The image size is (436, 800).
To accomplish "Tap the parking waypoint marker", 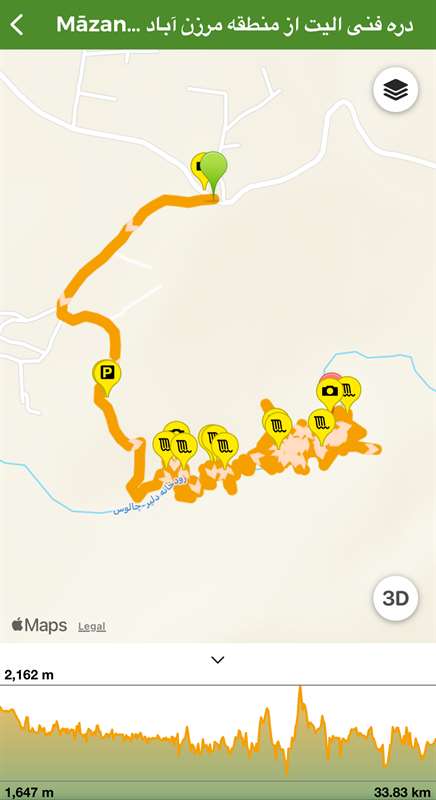I will pos(107,376).
